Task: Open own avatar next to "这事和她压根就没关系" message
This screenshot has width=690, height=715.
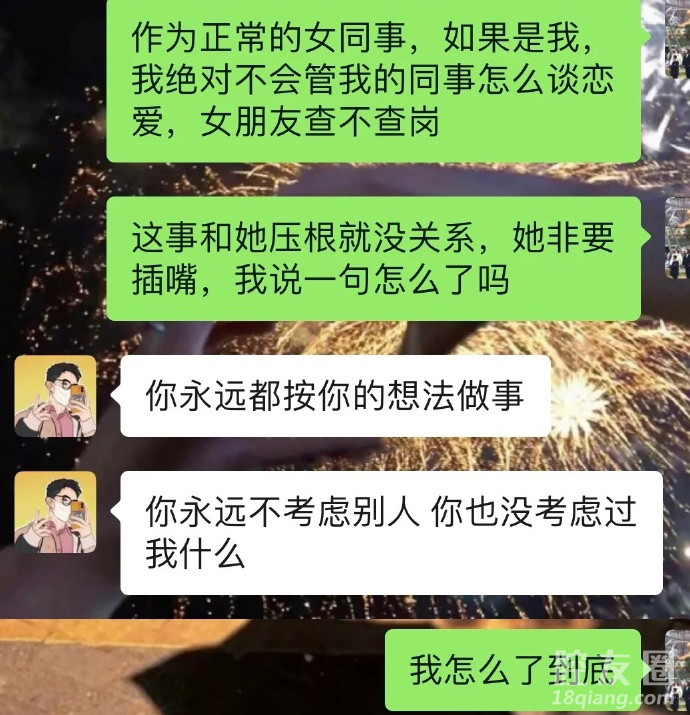Action: point(678,238)
